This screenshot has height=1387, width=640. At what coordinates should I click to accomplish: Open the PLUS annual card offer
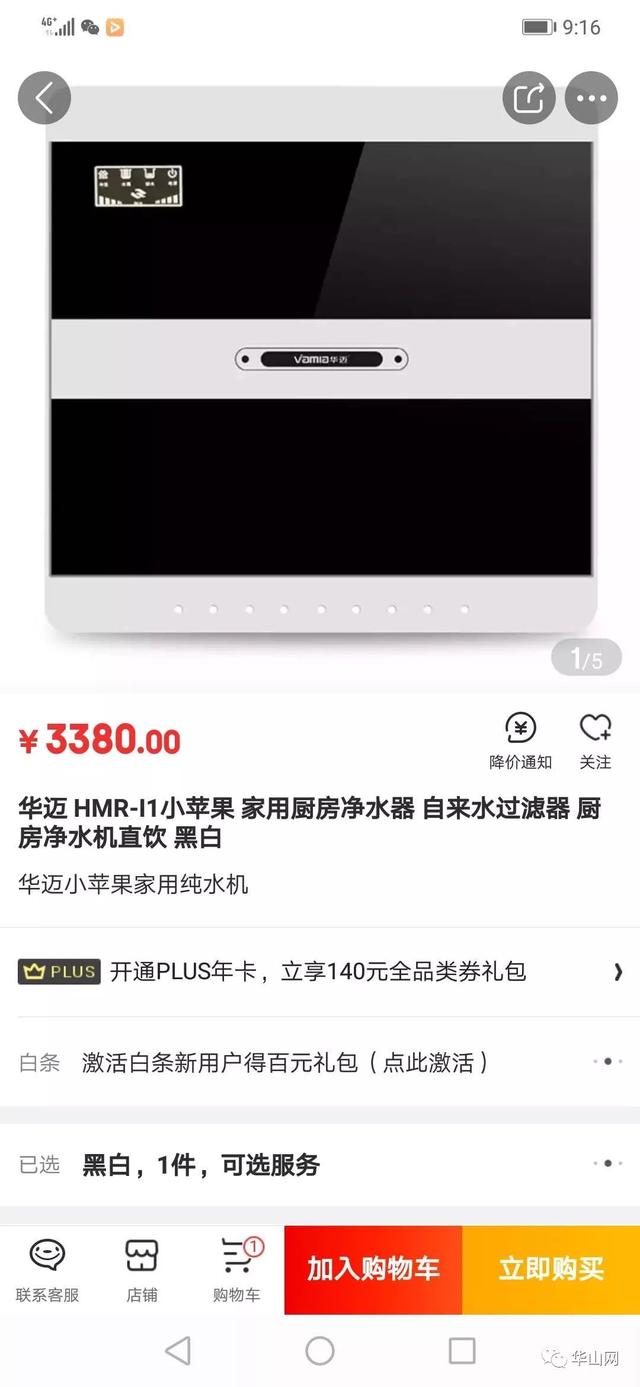coord(320,971)
